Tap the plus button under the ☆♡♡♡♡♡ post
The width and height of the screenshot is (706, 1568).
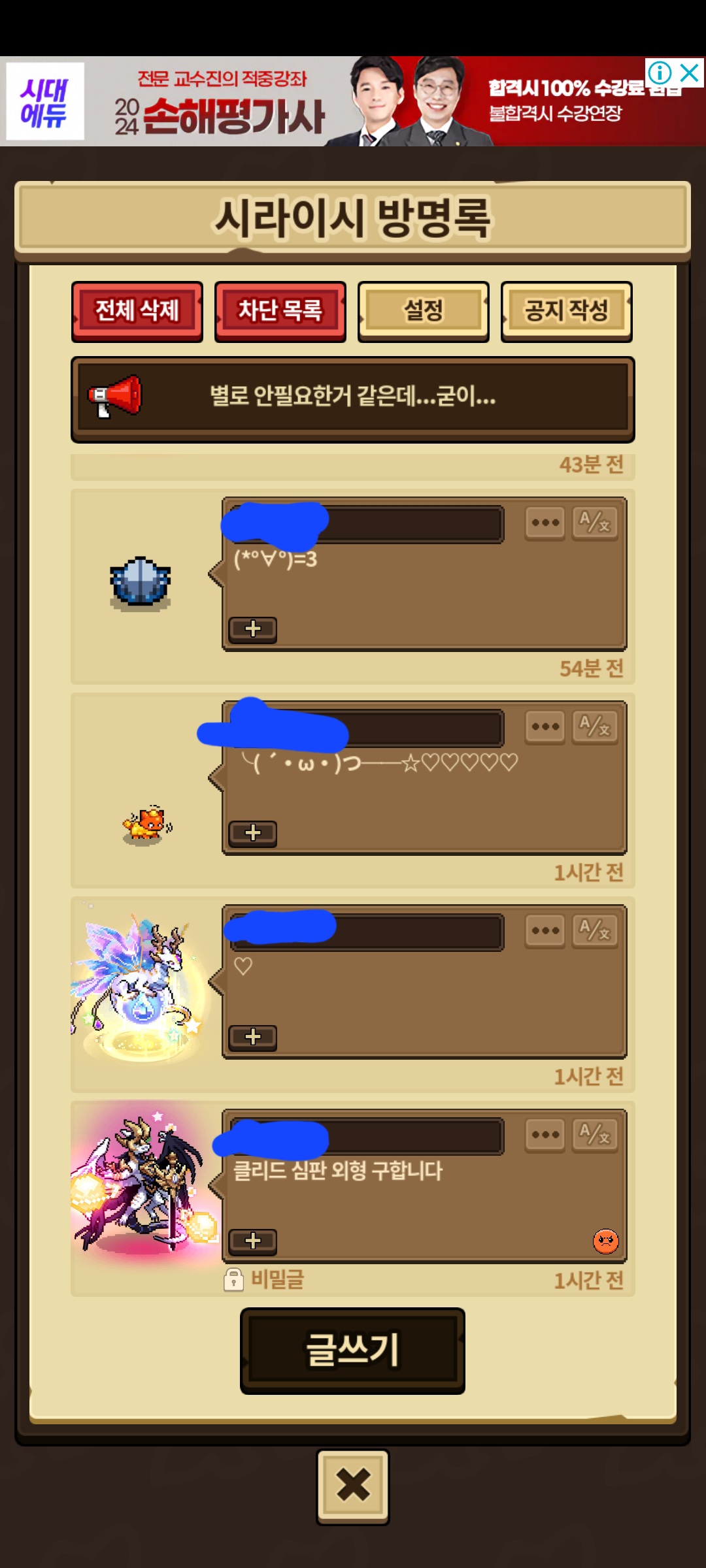click(253, 833)
